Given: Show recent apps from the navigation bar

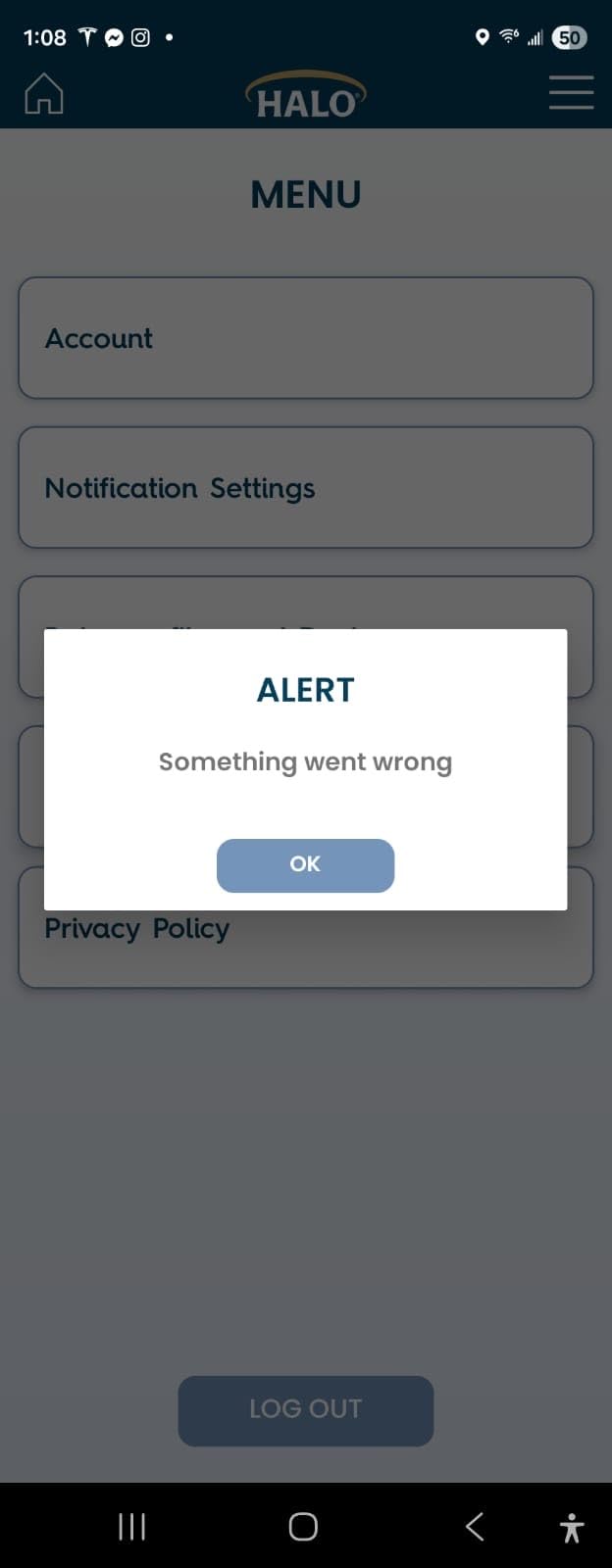Looking at the screenshot, I should [131, 1526].
